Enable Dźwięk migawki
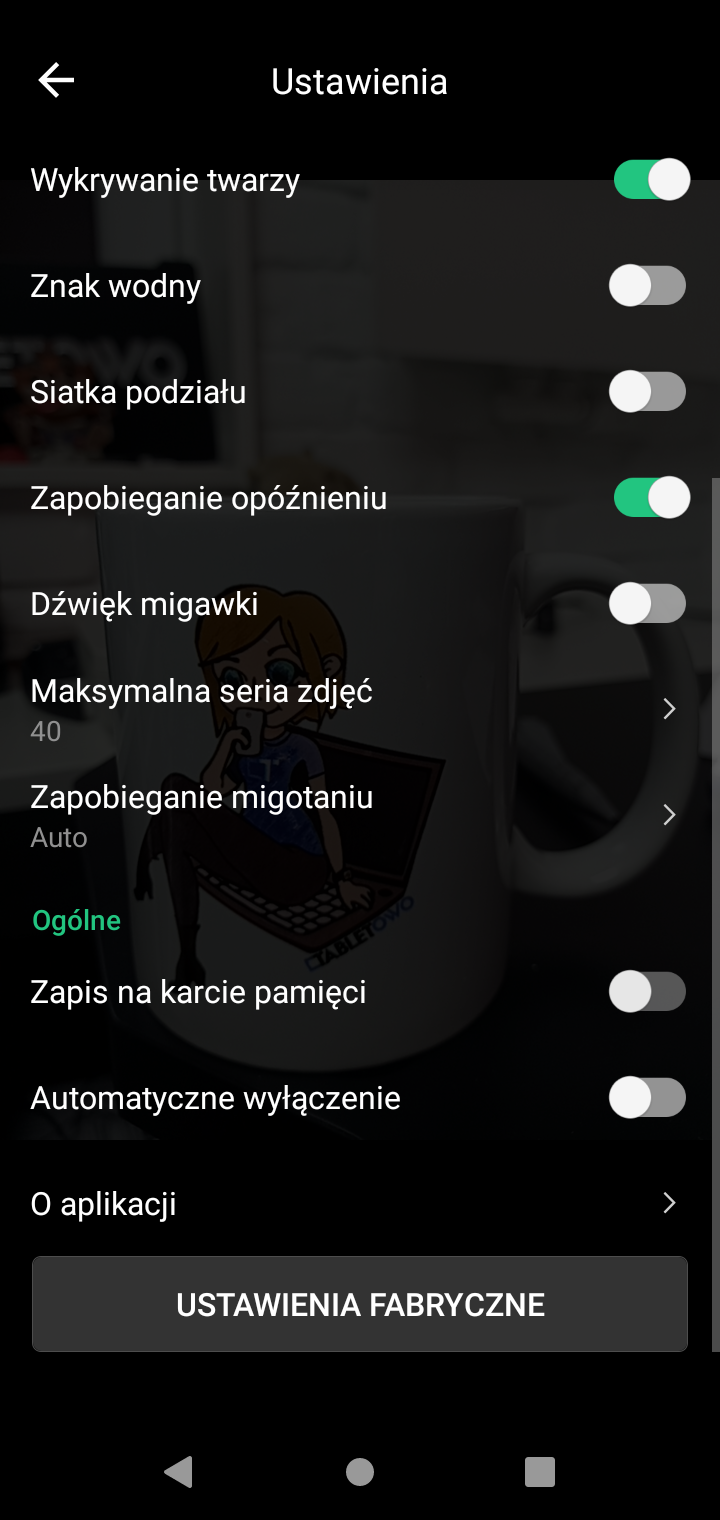This screenshot has height=1520, width=720. (x=648, y=604)
